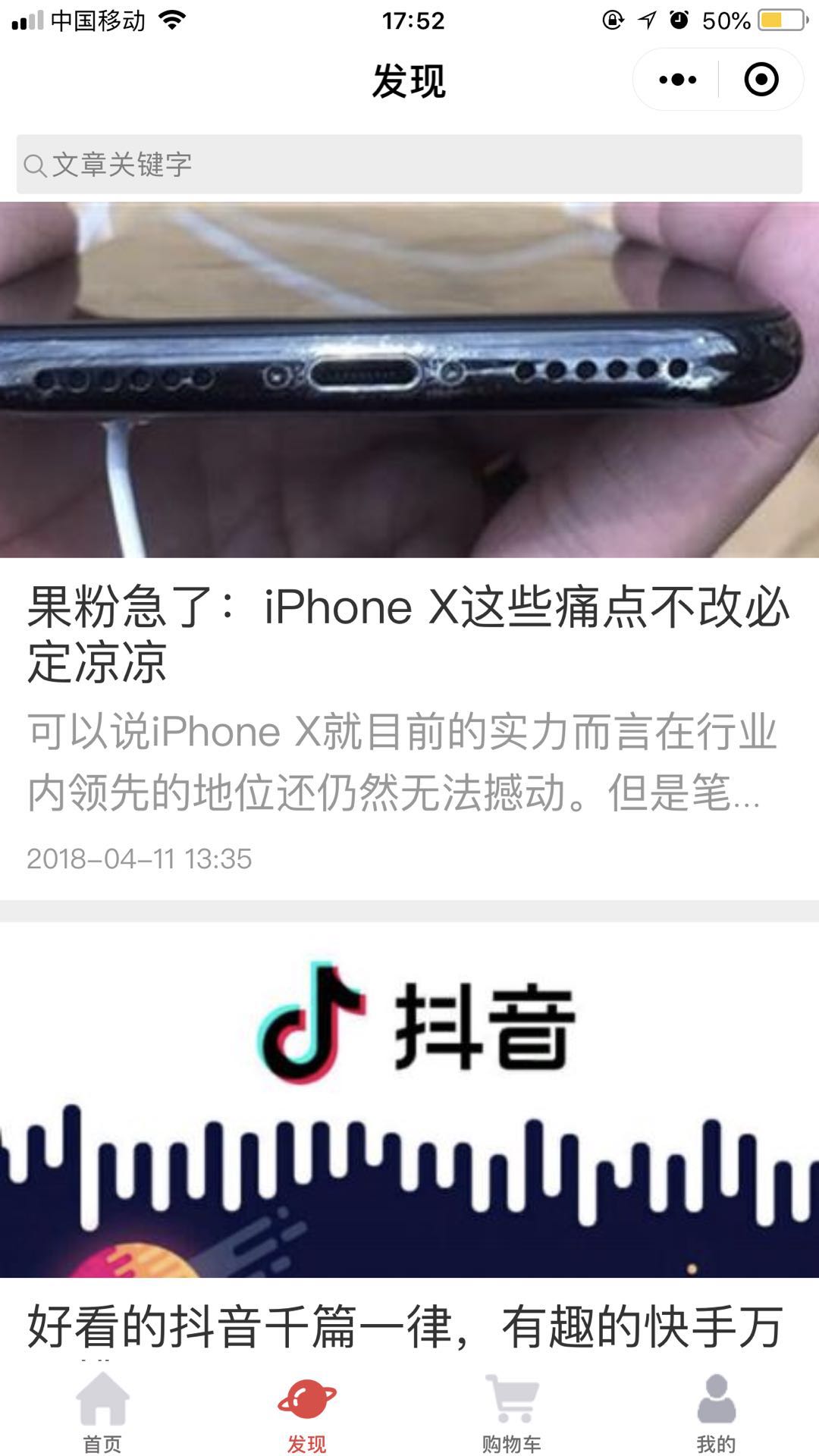Tap the article keyword search field

click(x=409, y=165)
